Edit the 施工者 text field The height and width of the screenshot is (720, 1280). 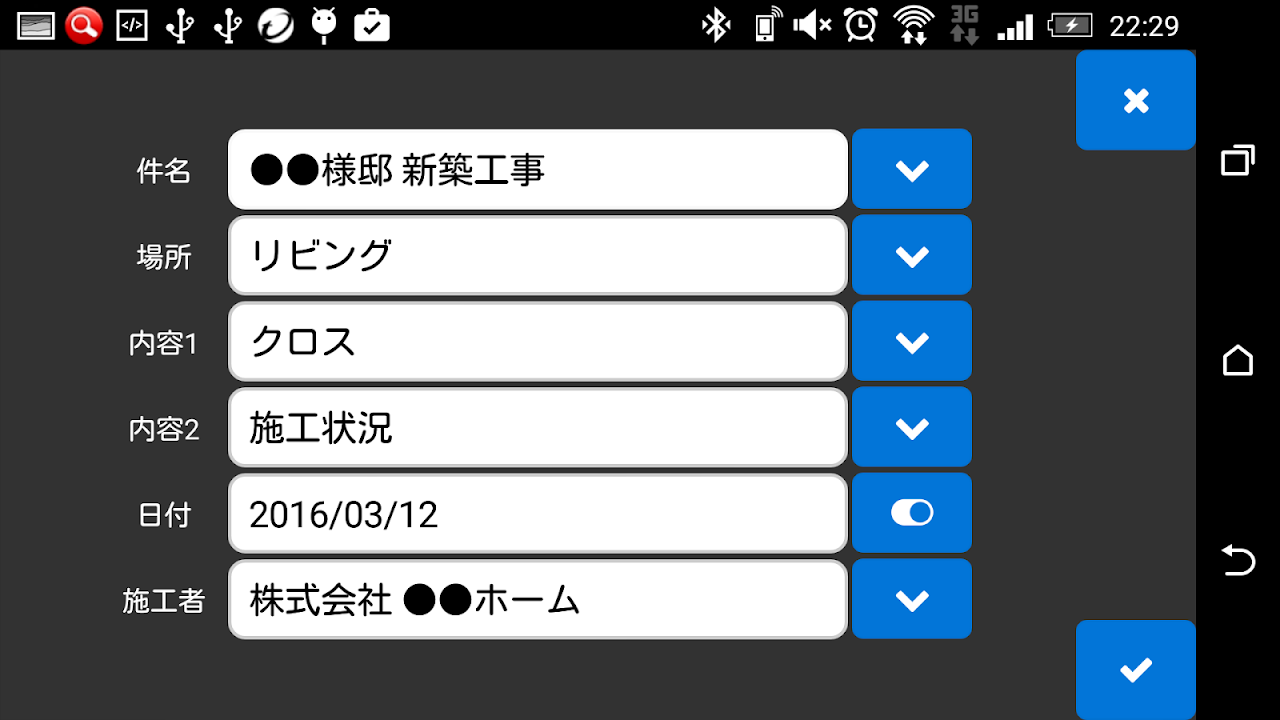click(x=537, y=600)
